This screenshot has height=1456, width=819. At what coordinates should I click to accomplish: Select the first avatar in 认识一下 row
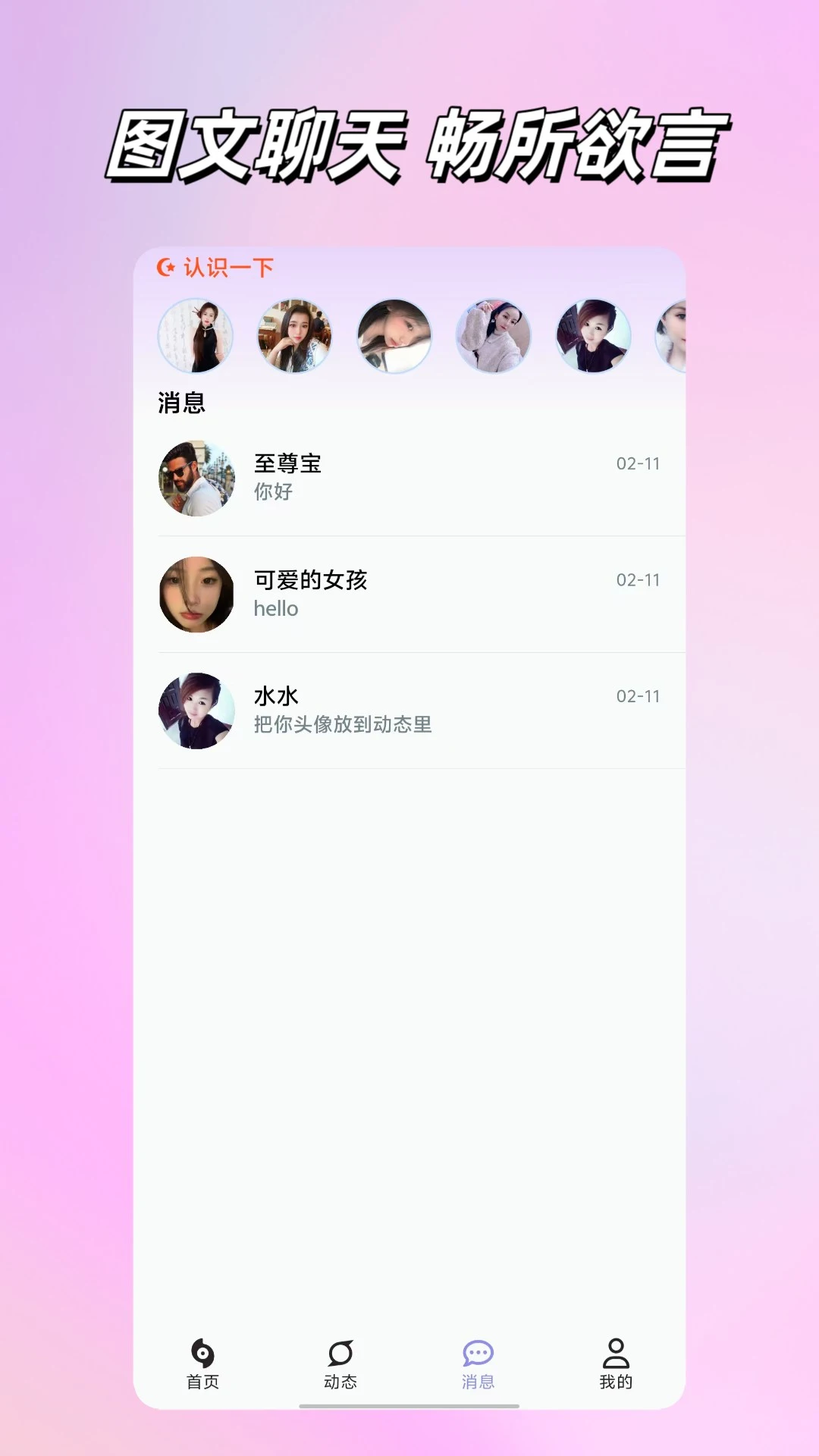point(196,336)
